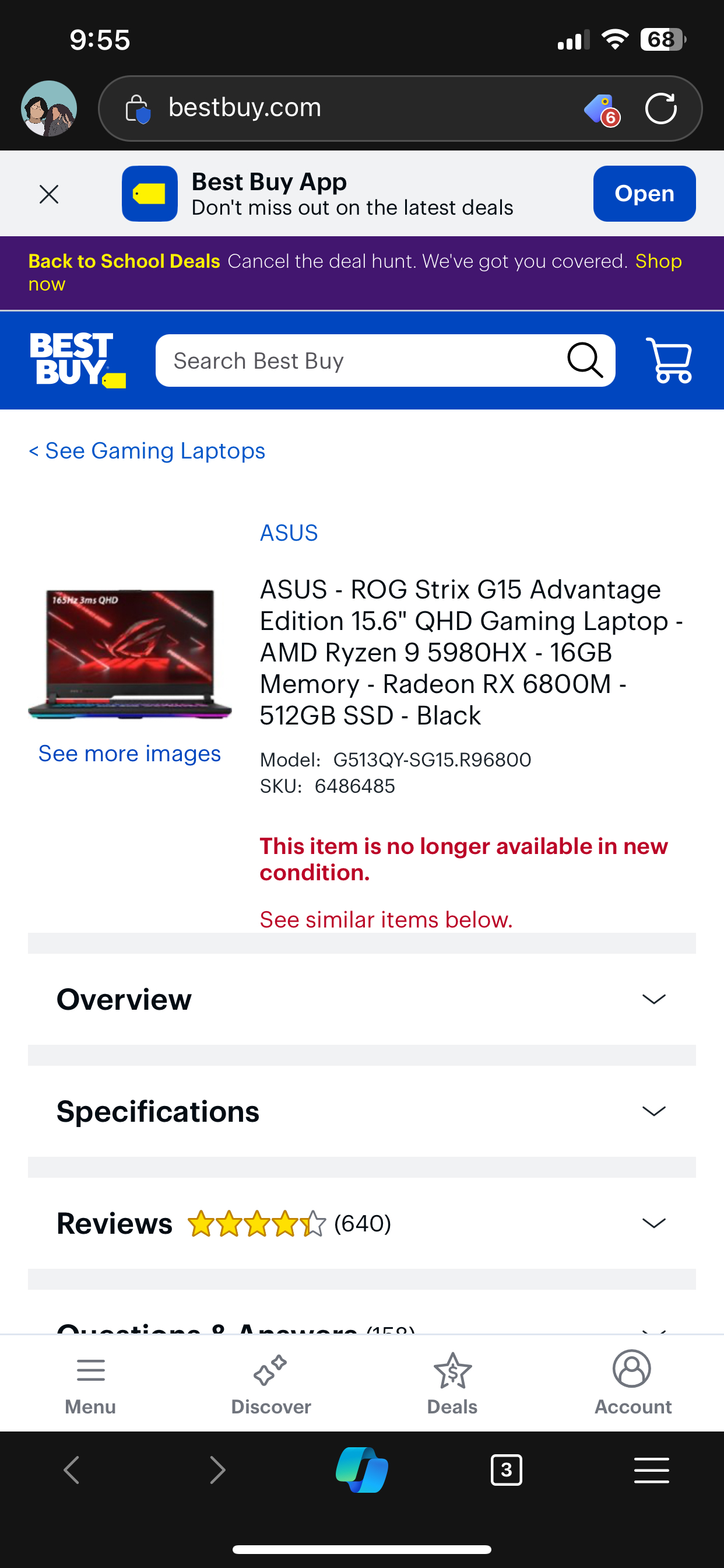View more product images

click(129, 754)
